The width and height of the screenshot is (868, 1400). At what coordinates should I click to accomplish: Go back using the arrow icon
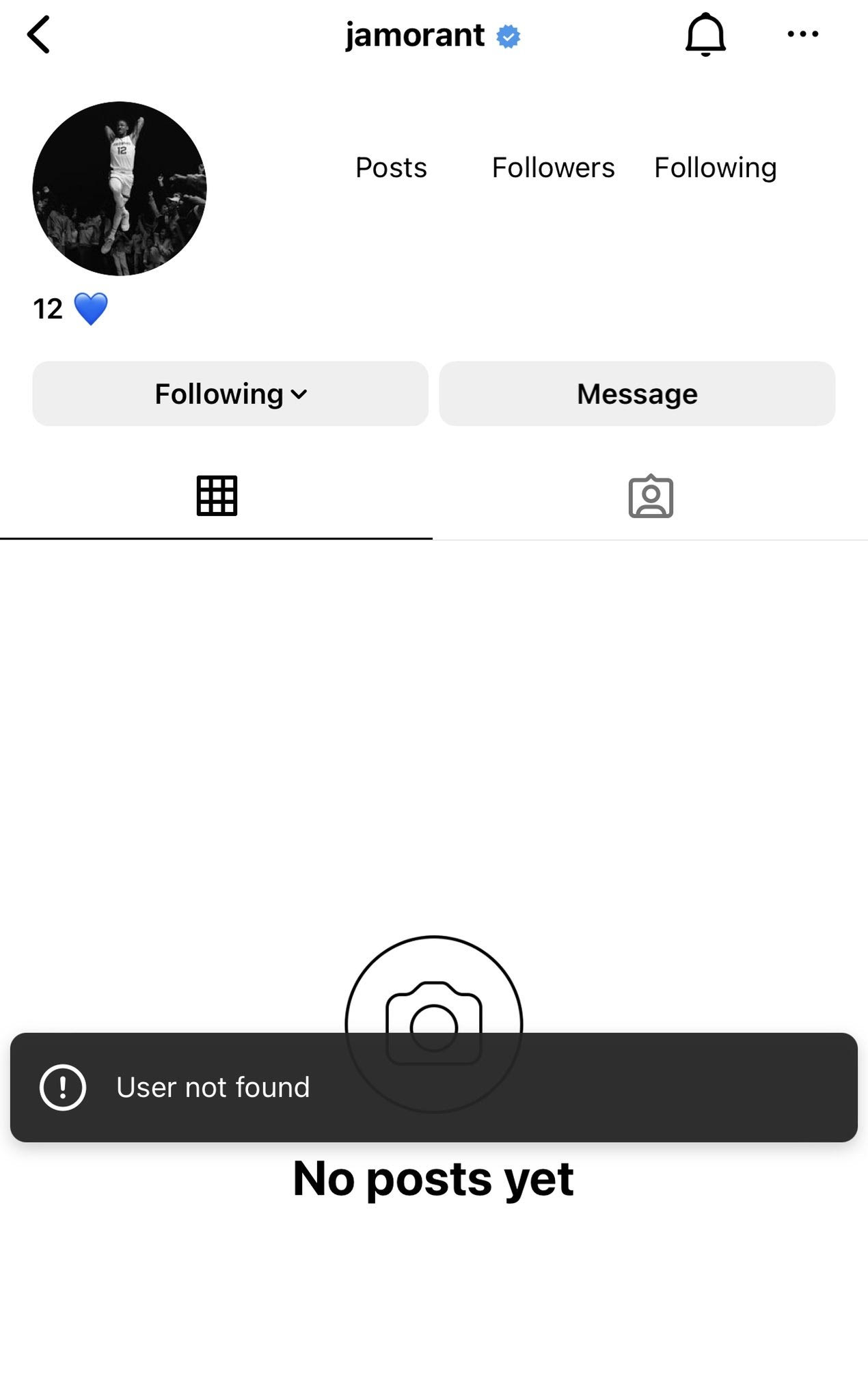pyautogui.click(x=39, y=34)
